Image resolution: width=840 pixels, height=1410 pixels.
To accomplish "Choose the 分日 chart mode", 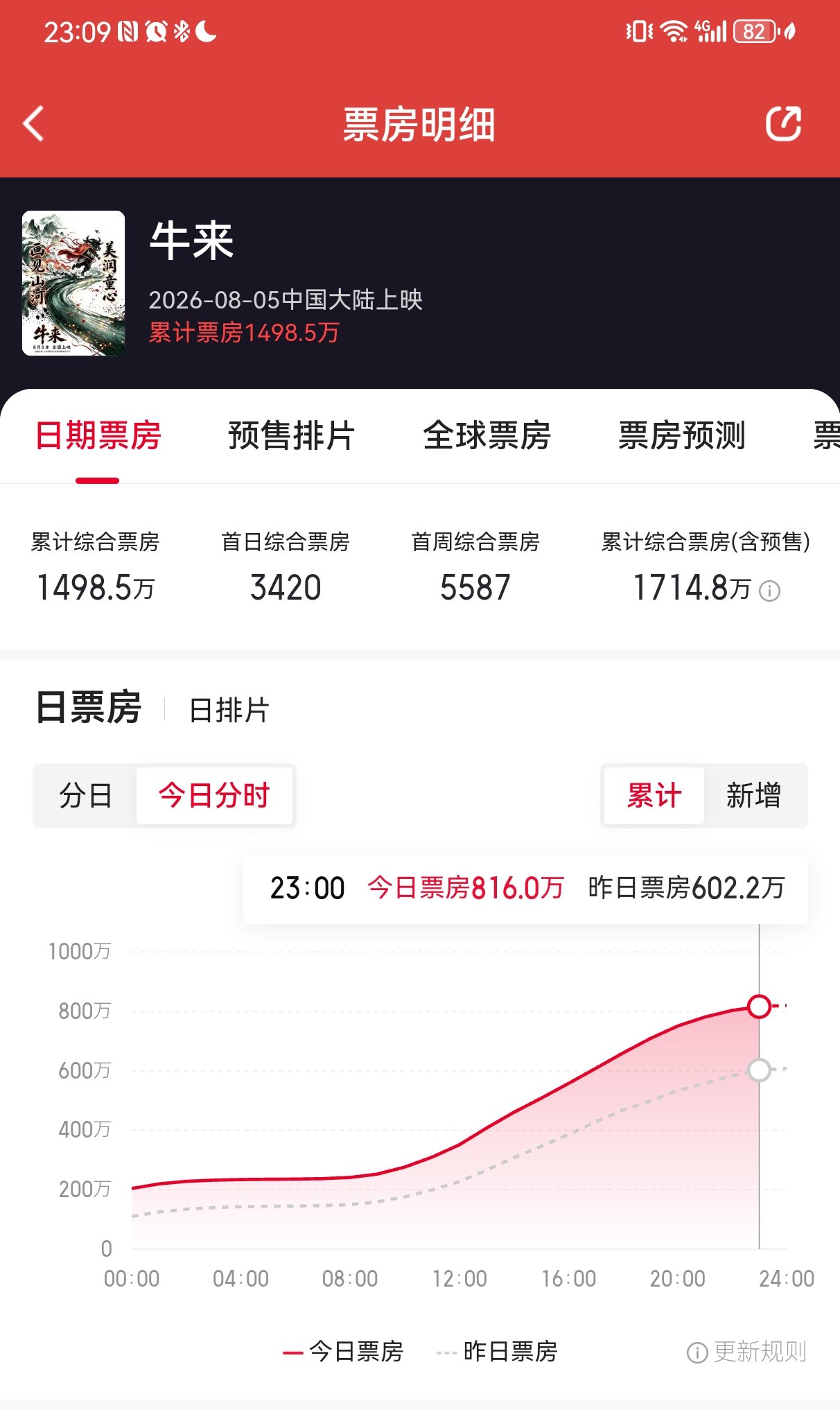I will 85,795.
